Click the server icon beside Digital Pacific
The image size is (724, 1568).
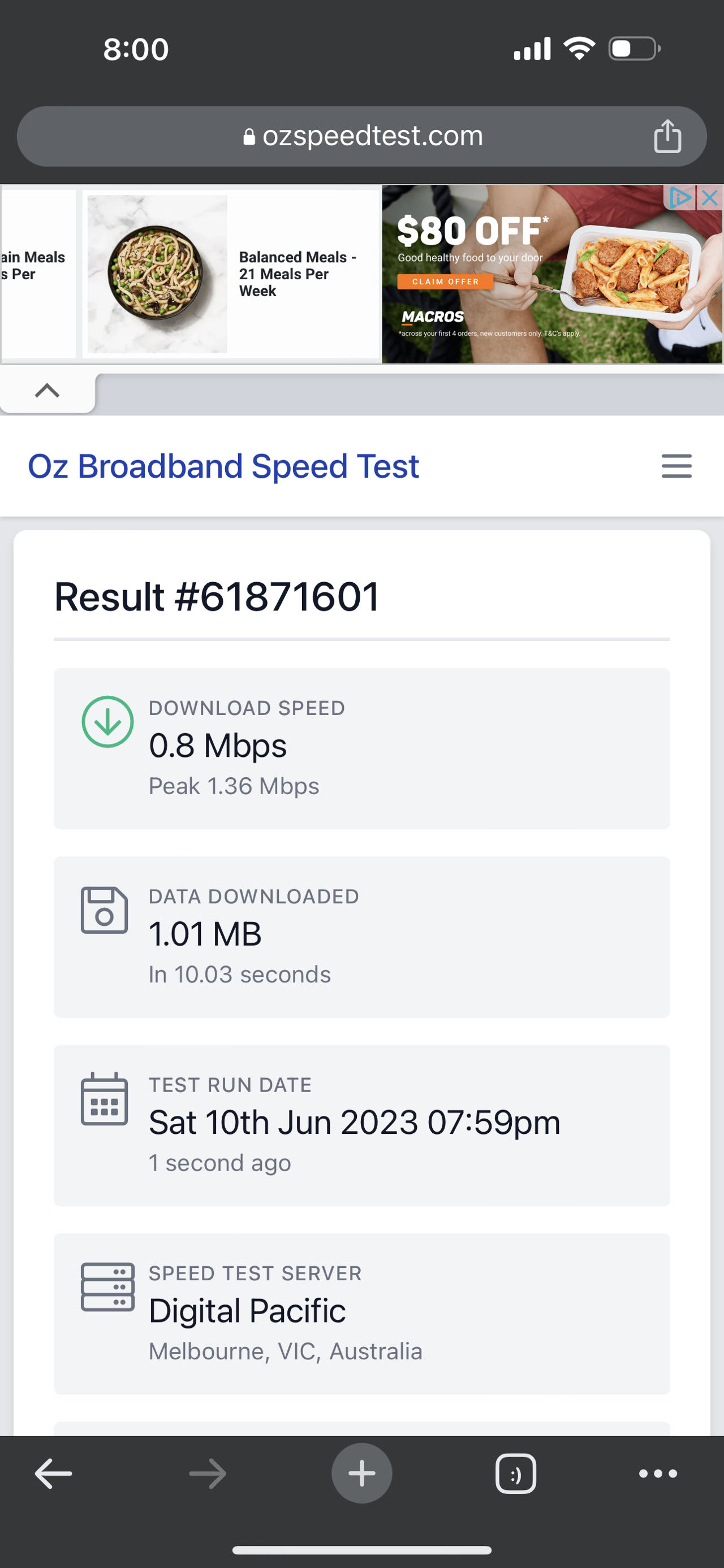click(x=108, y=1286)
